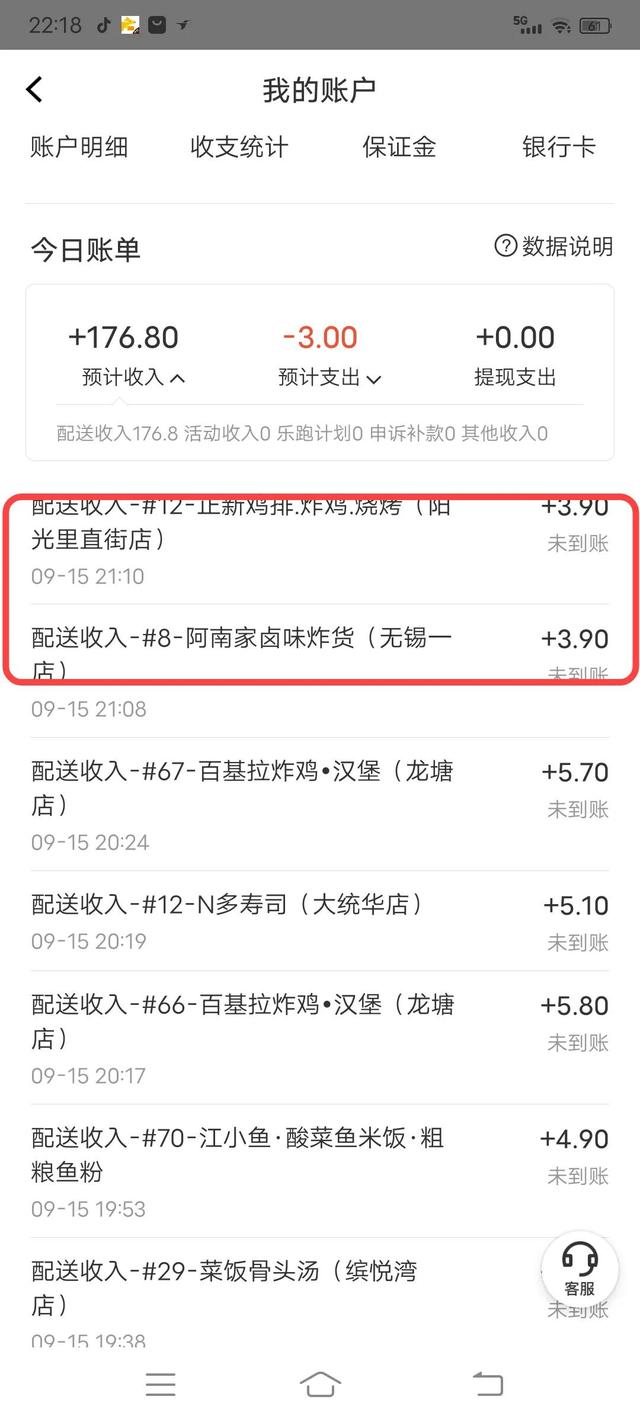The height and width of the screenshot is (1422, 640).
Task: Open the 保证金 tab
Action: coord(399,148)
